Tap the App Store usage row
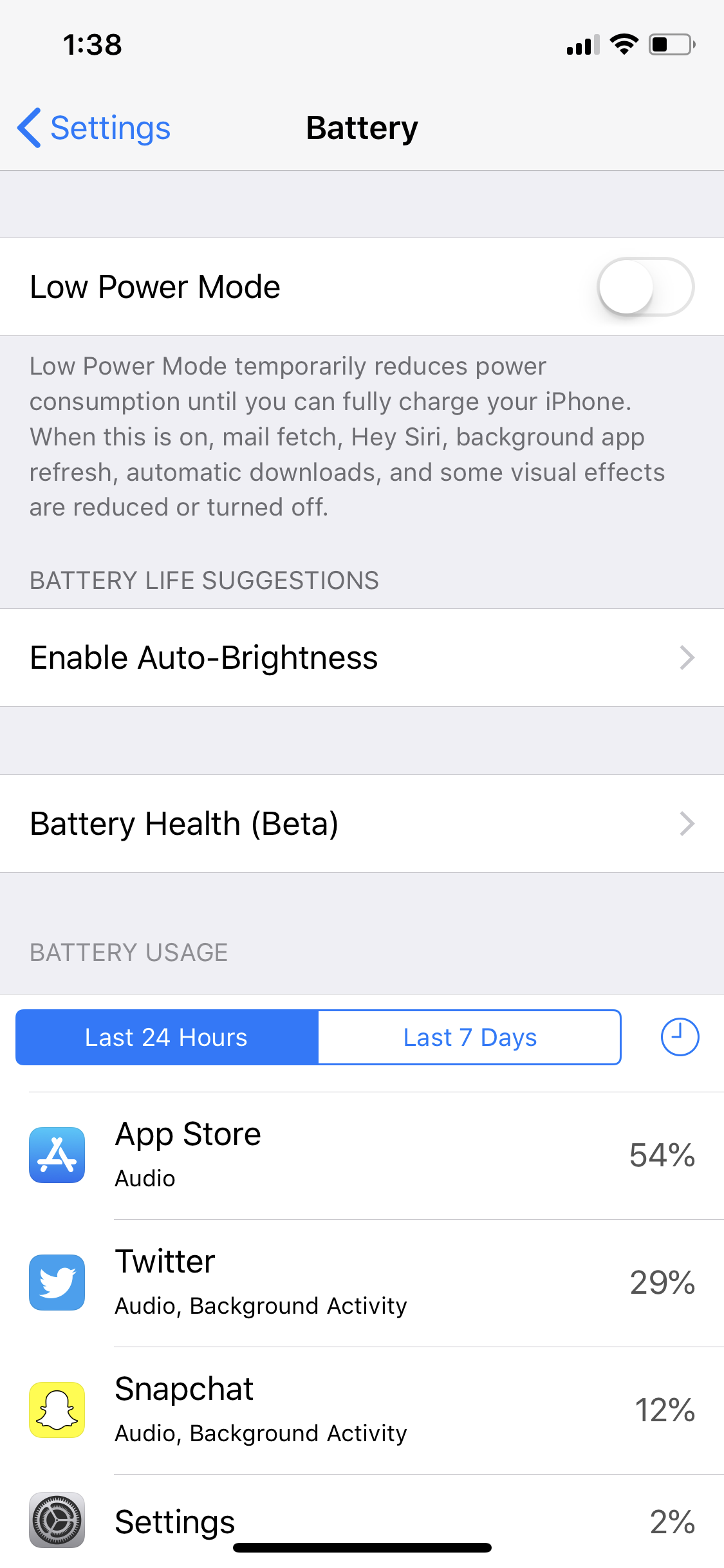 pos(362,1155)
